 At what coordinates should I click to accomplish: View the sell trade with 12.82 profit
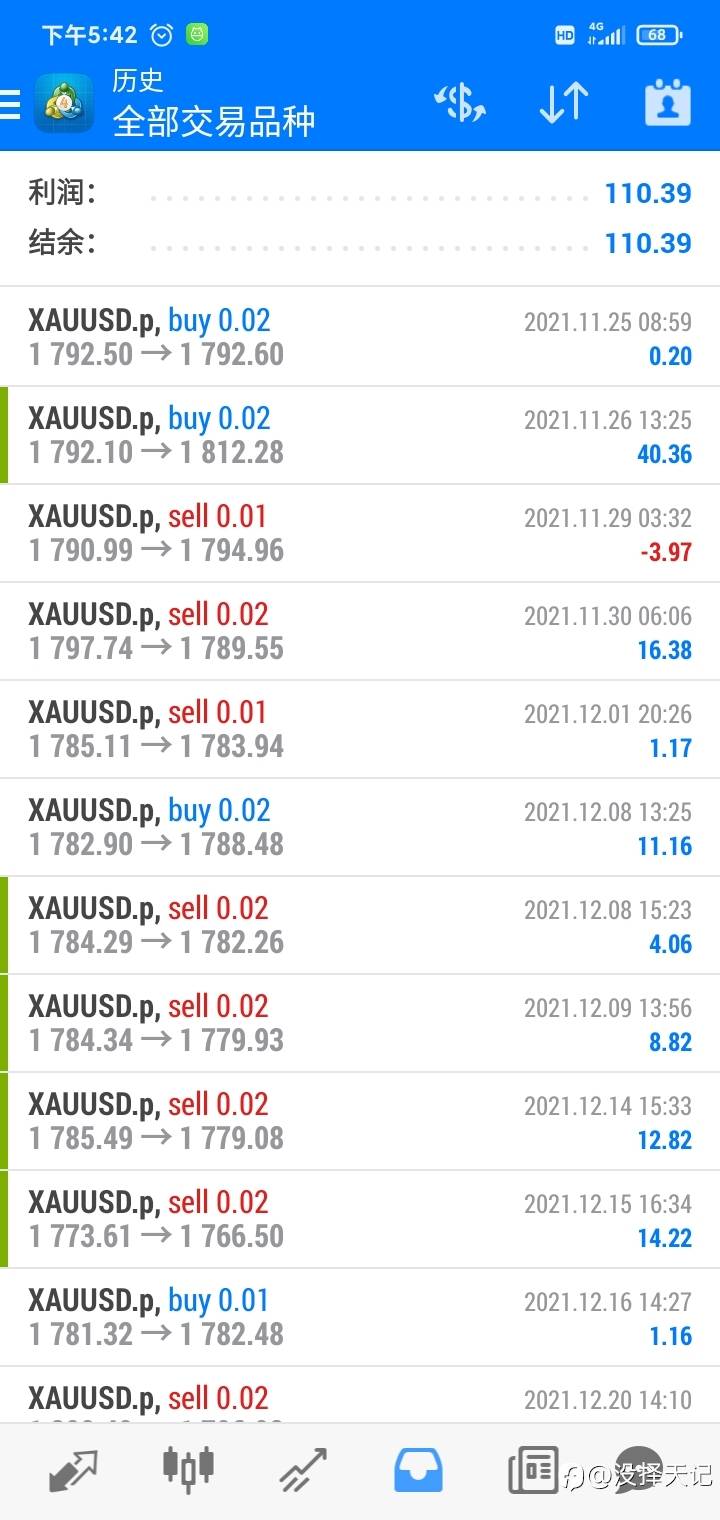click(x=360, y=1121)
